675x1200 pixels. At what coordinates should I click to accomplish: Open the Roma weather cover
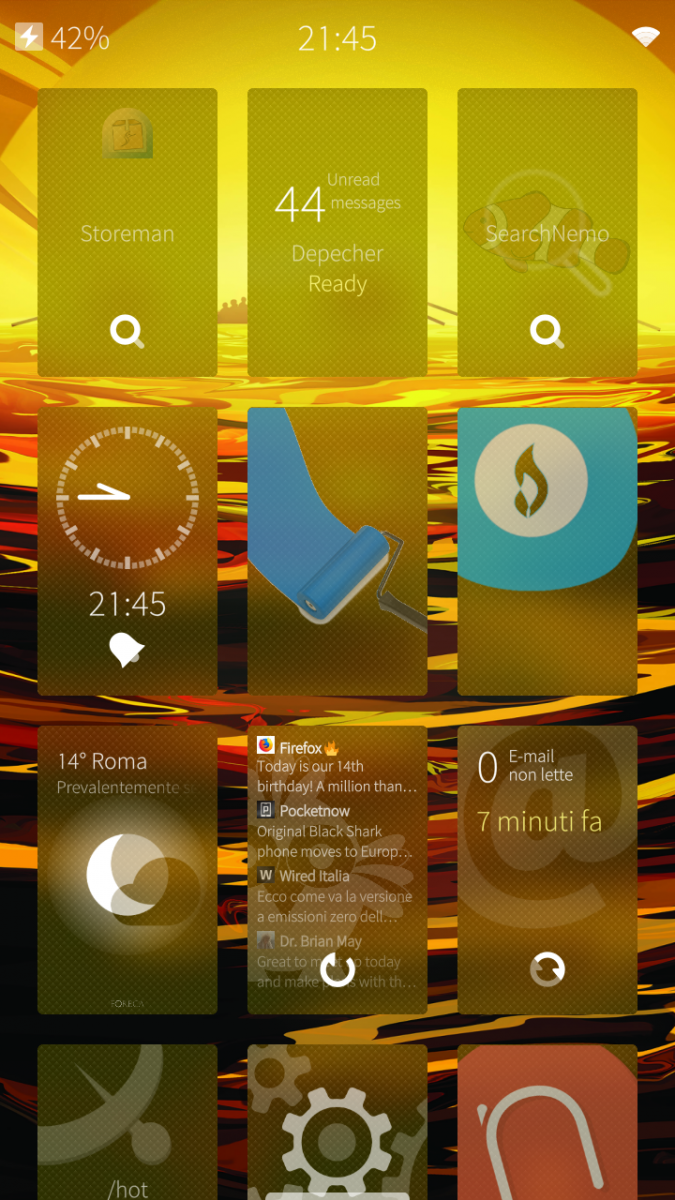click(127, 870)
